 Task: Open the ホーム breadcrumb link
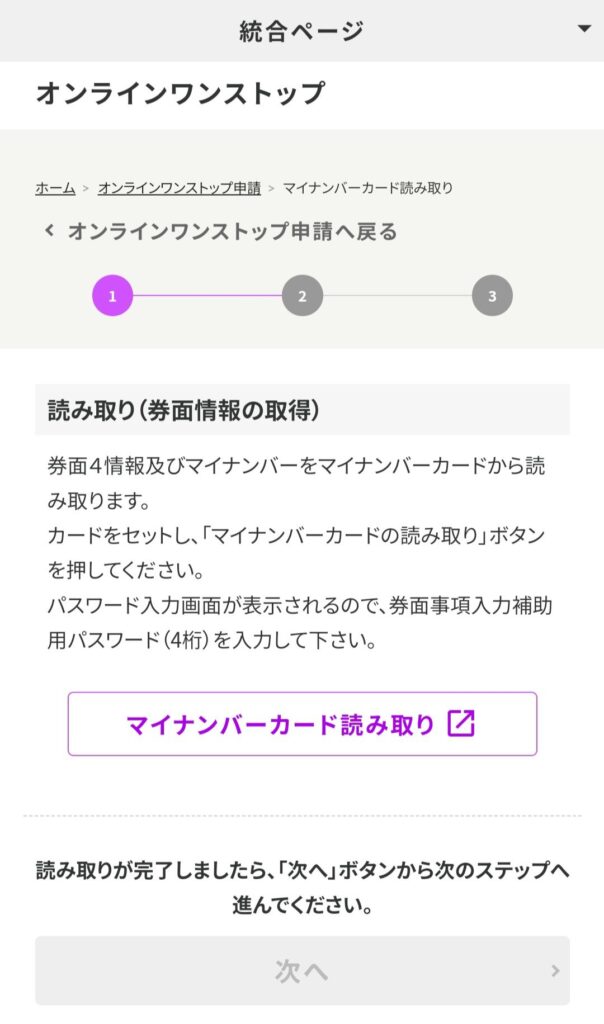[55, 188]
